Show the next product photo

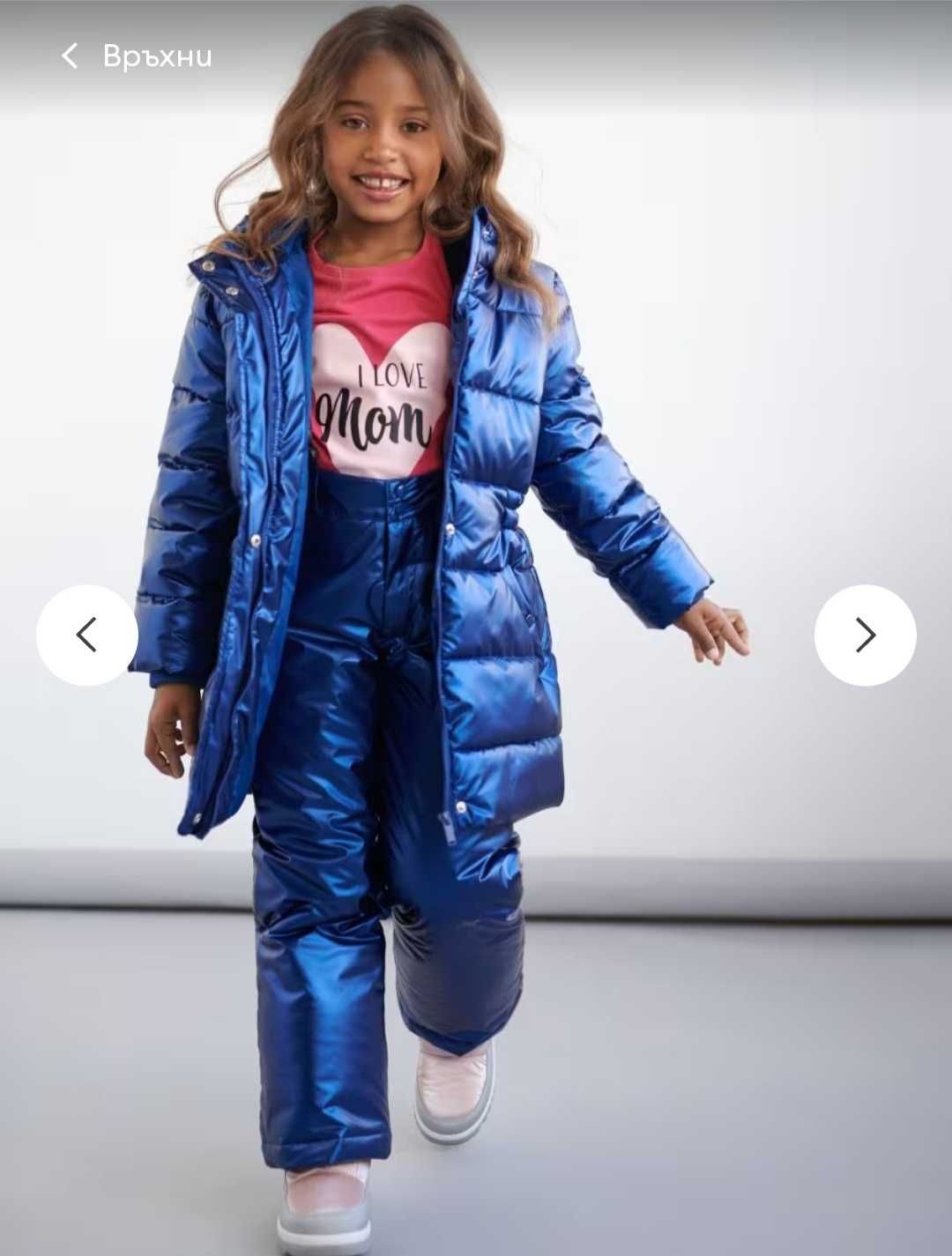pos(865,635)
